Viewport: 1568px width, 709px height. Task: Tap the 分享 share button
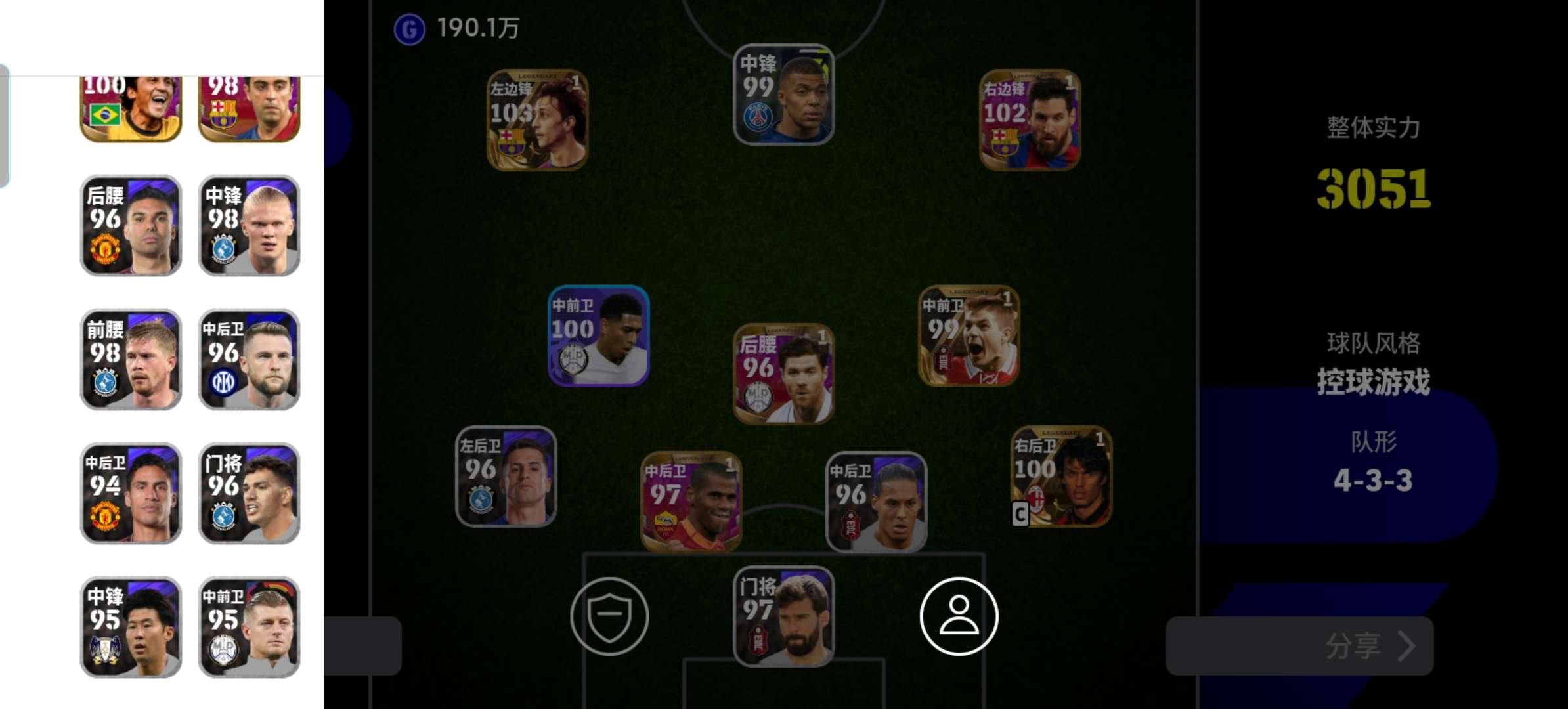(x=1300, y=646)
